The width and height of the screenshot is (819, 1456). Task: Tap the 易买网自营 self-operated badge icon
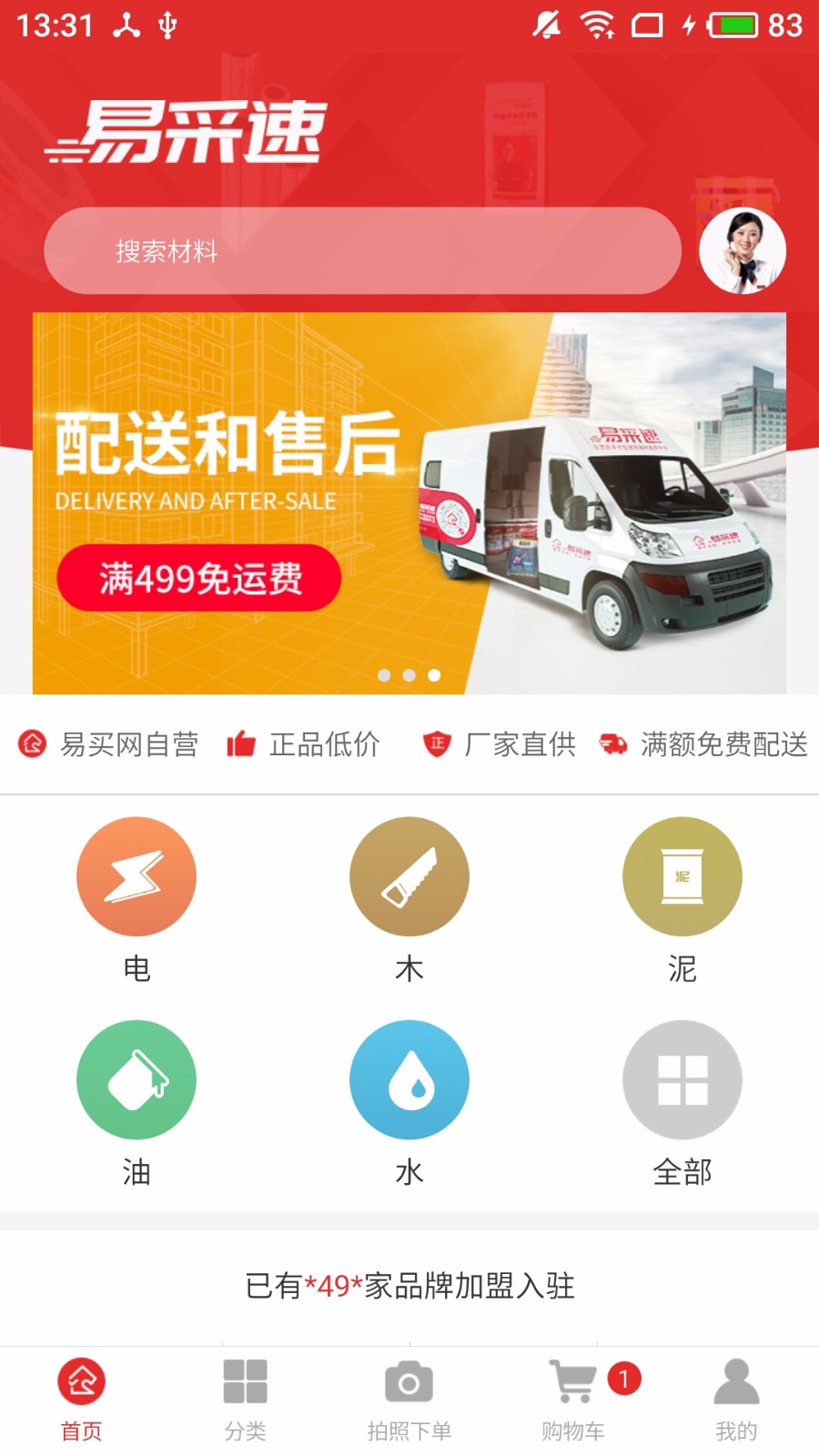click(31, 743)
